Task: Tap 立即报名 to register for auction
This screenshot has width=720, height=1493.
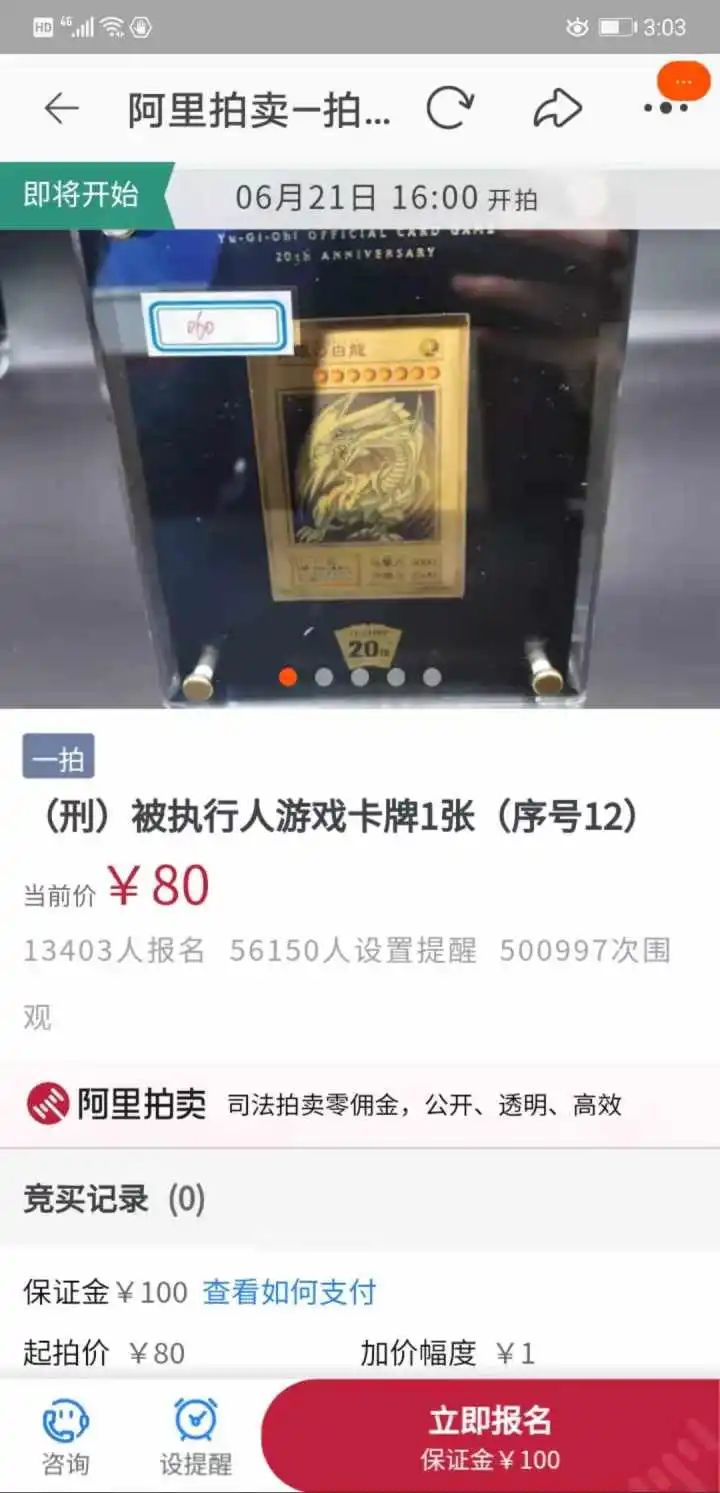Action: [490, 1436]
